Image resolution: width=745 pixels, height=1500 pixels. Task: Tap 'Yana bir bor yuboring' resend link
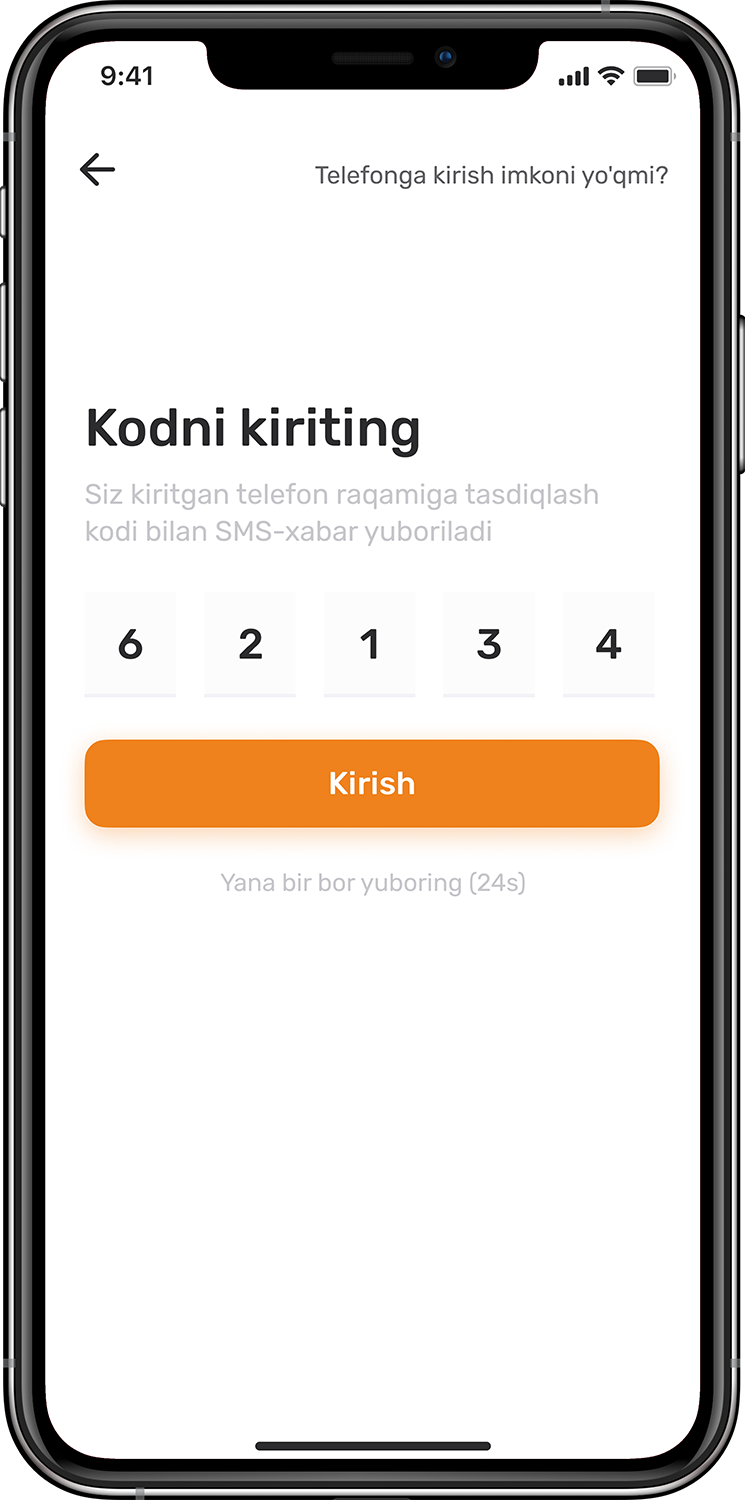[x=372, y=883]
